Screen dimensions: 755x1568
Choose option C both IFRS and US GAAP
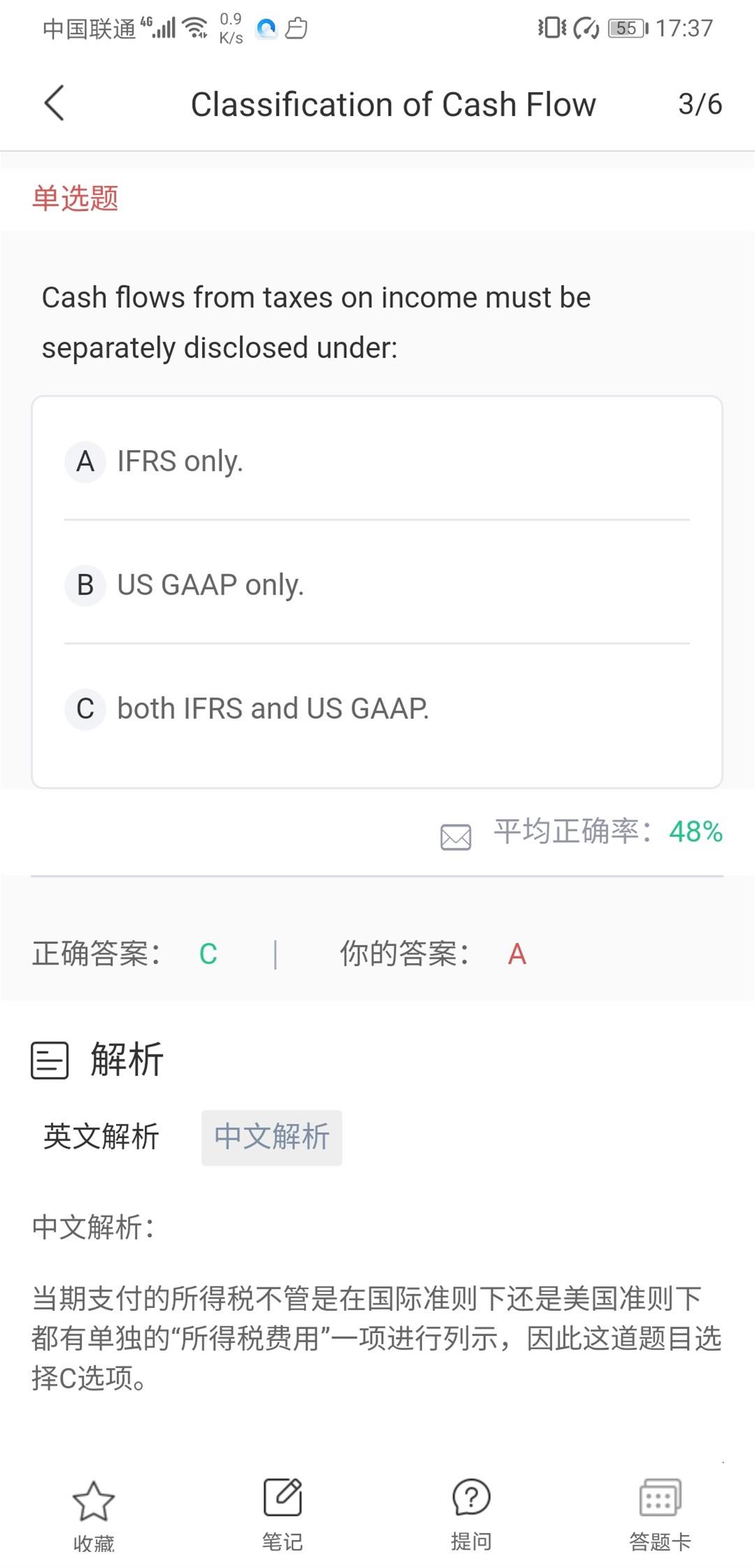(377, 708)
